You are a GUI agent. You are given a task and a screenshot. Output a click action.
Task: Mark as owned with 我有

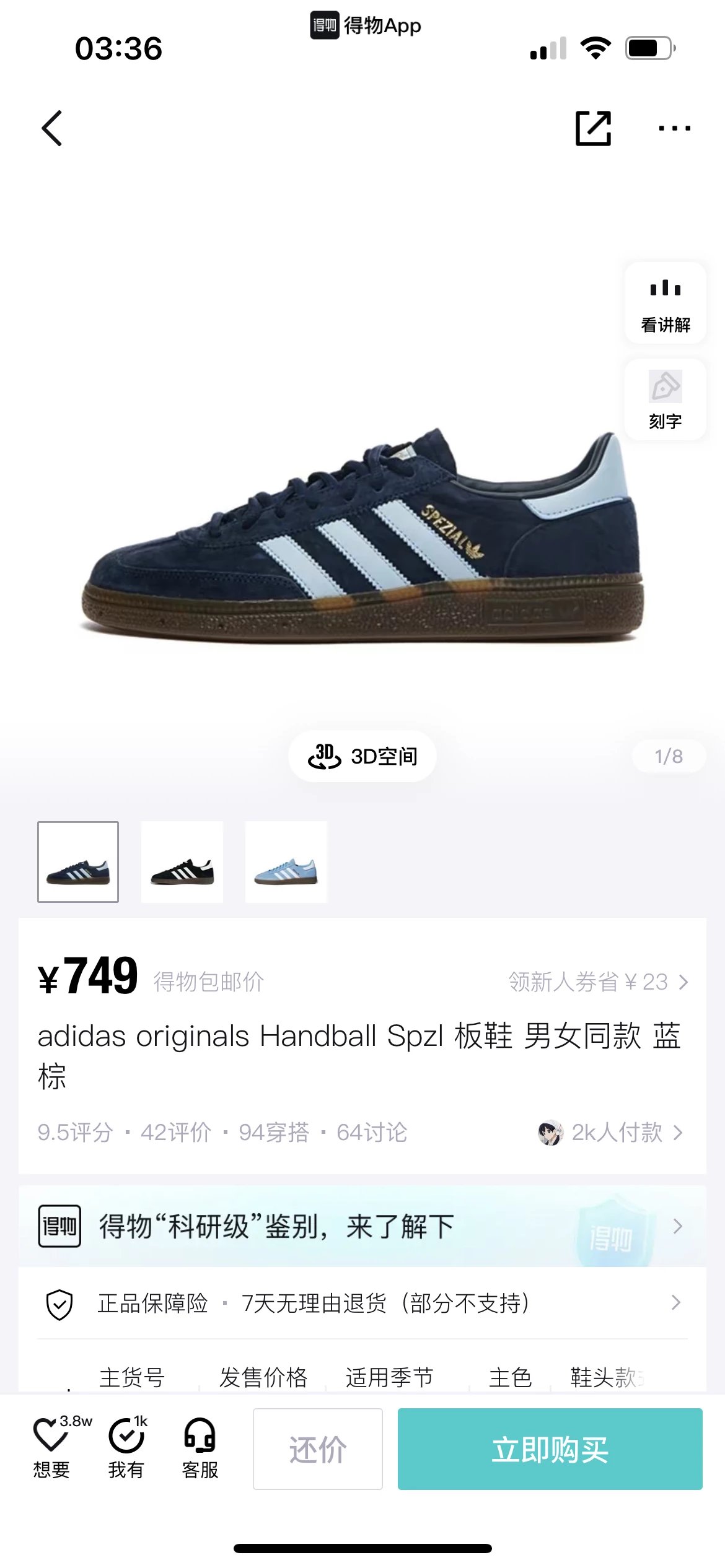point(126,1448)
